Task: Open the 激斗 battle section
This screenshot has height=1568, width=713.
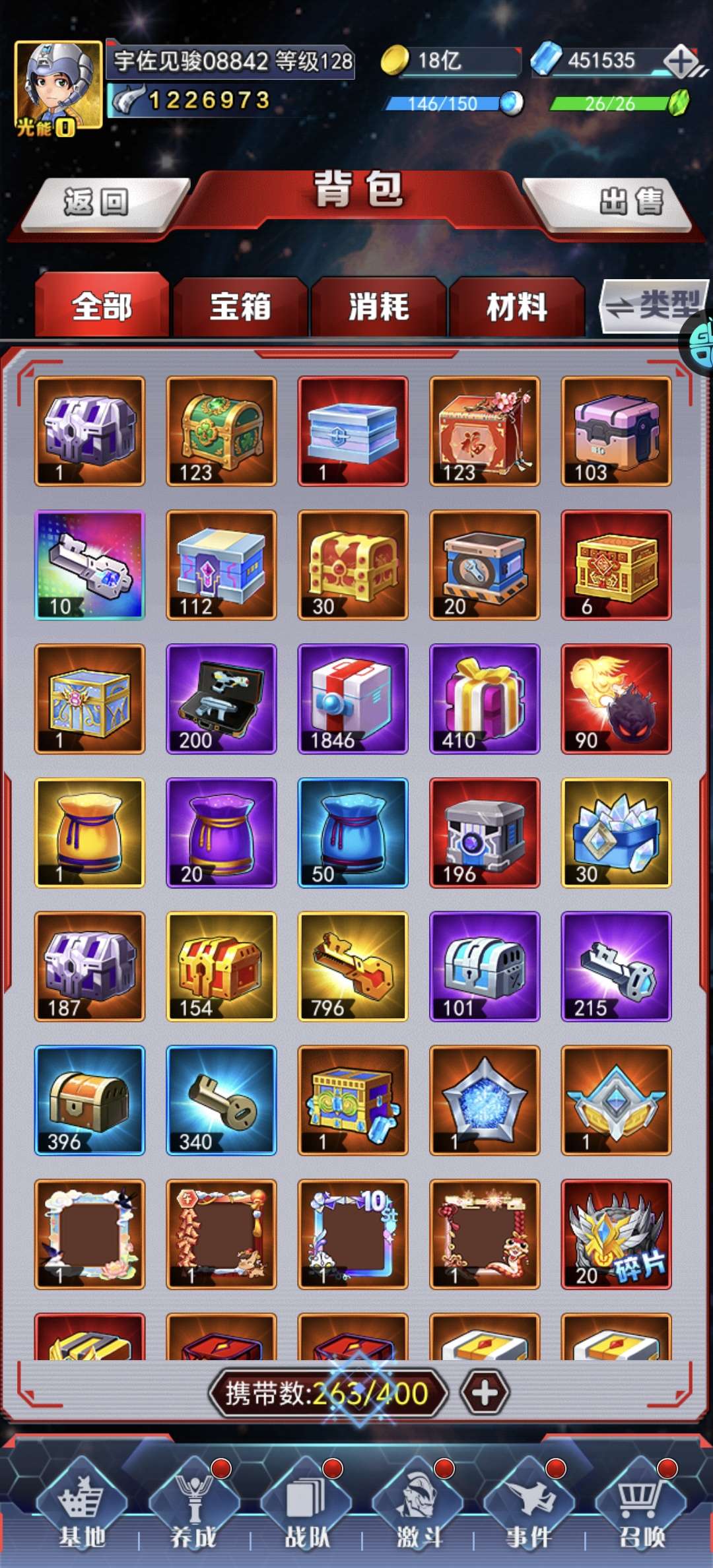Action: pyautogui.click(x=417, y=1506)
